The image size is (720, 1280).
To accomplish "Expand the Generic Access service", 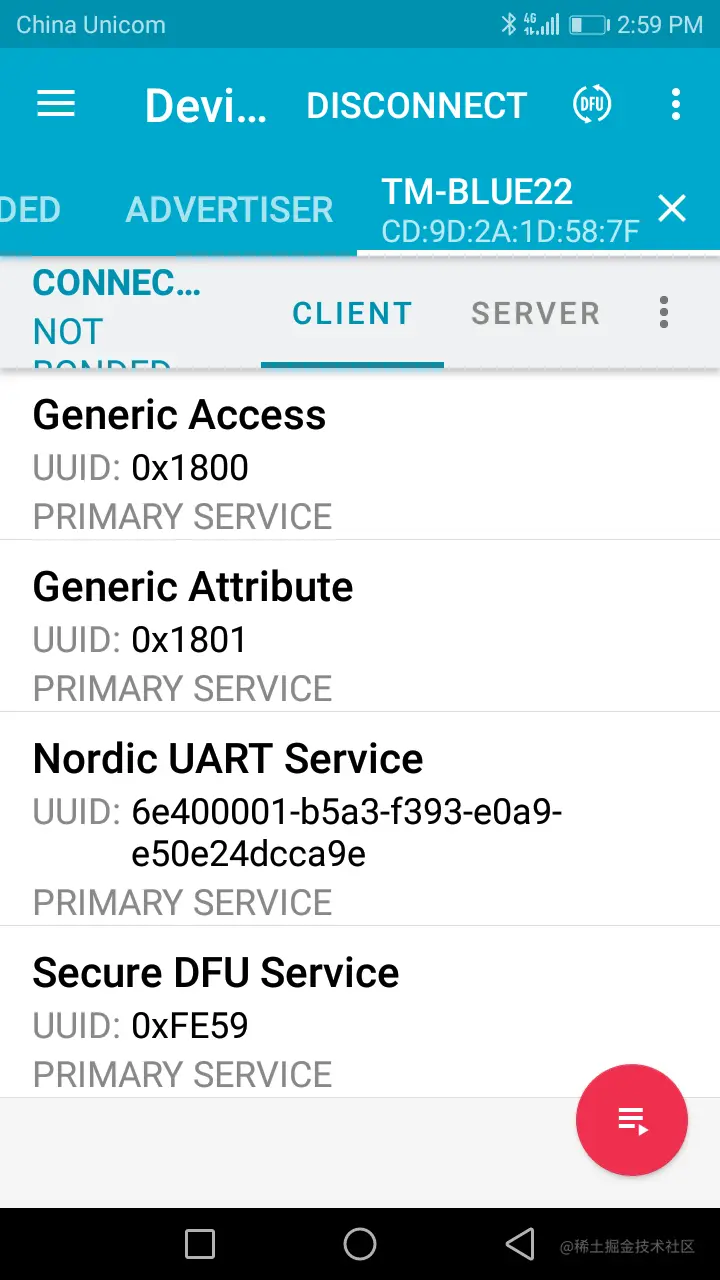I will coord(360,464).
